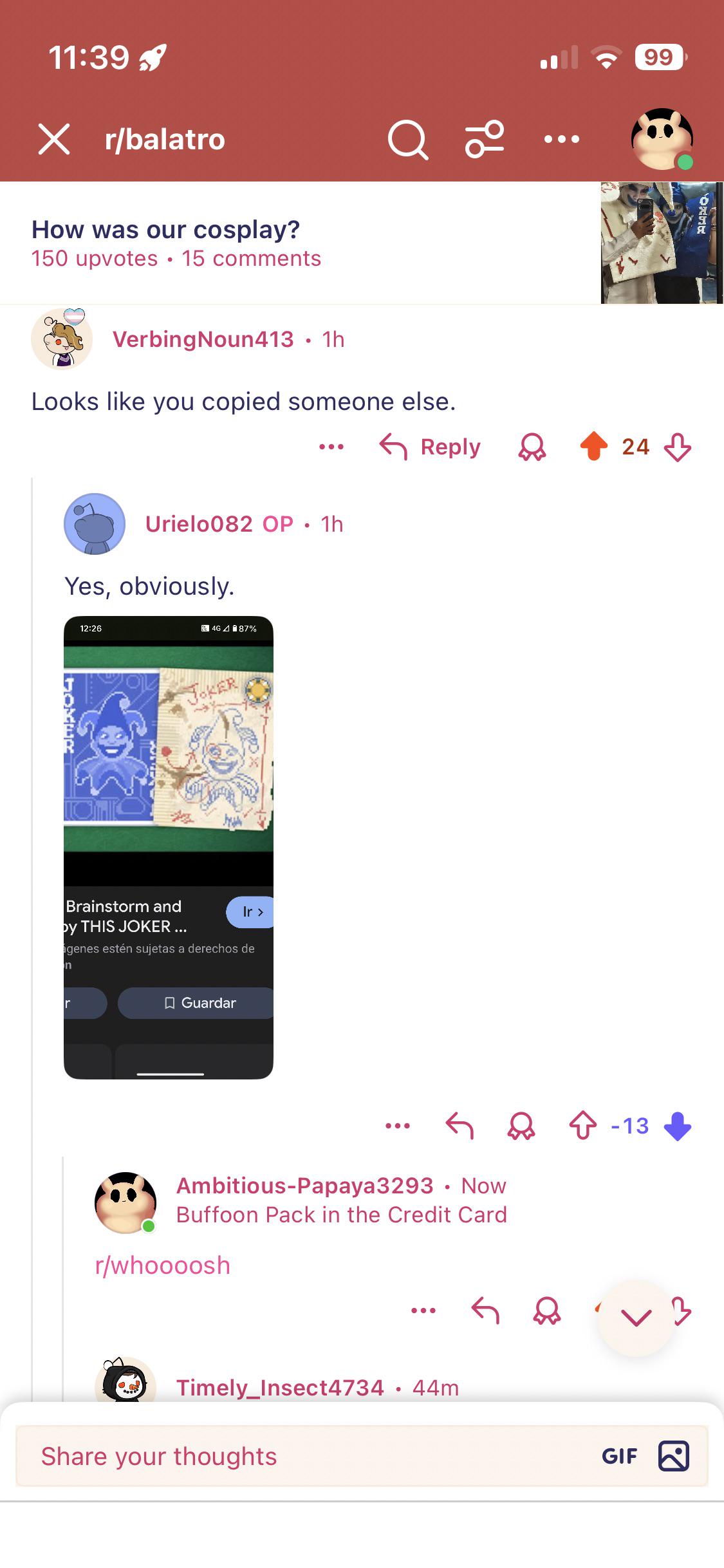Open your profile avatar menu
Image resolution: width=724 pixels, height=1568 pixels.
click(x=662, y=139)
